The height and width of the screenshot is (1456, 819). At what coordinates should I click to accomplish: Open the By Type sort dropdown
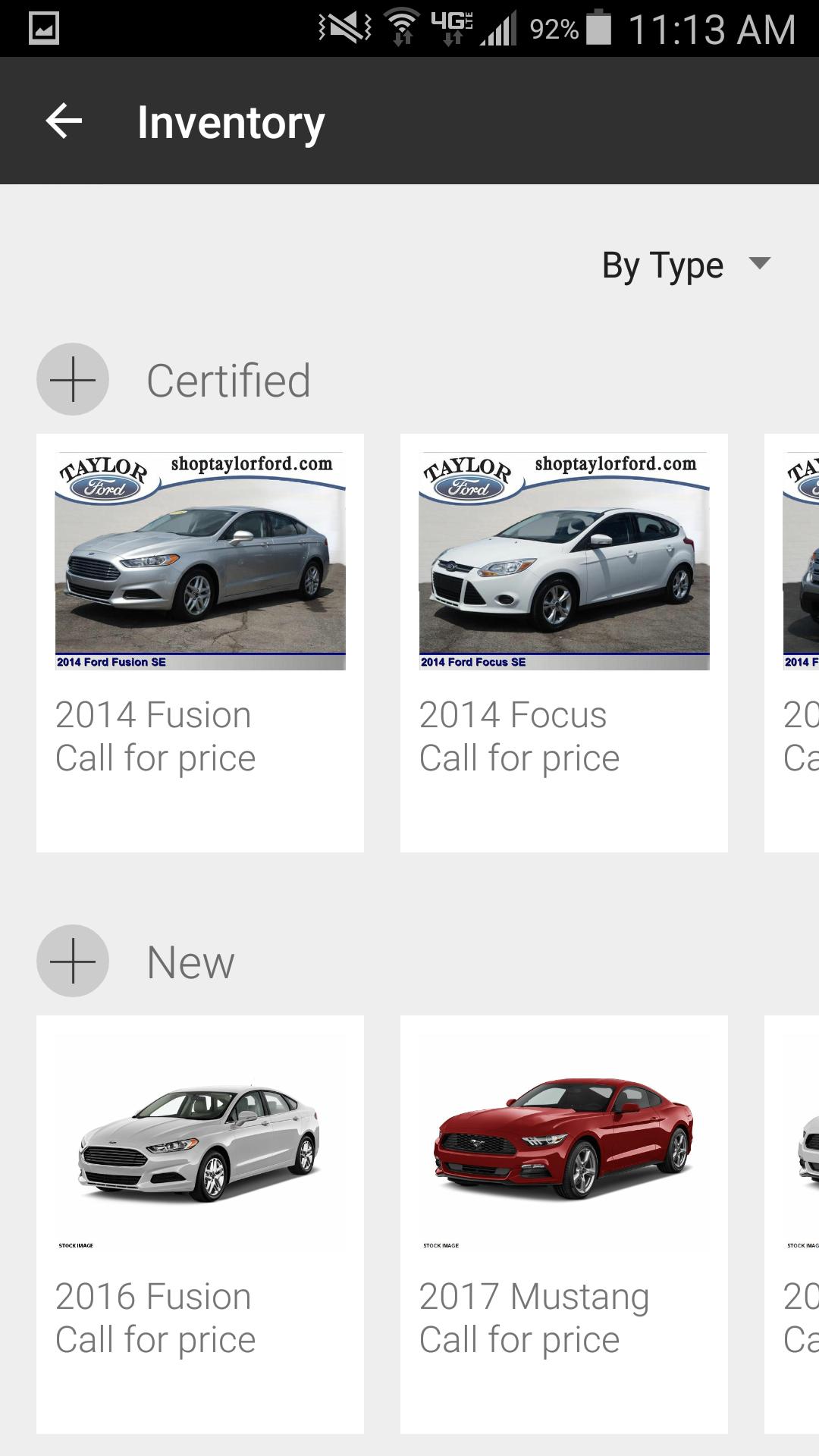coord(685,265)
